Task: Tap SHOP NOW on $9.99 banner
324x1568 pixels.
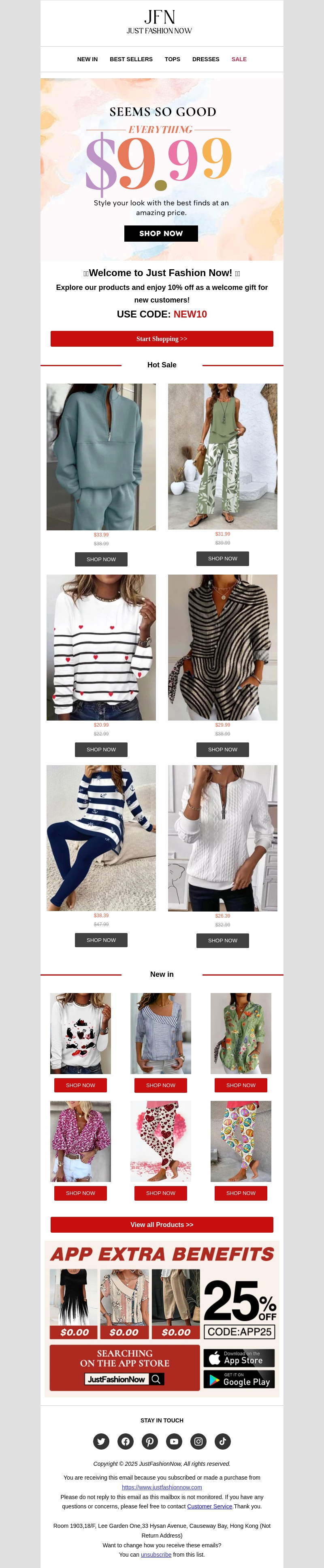Action: pos(161,233)
